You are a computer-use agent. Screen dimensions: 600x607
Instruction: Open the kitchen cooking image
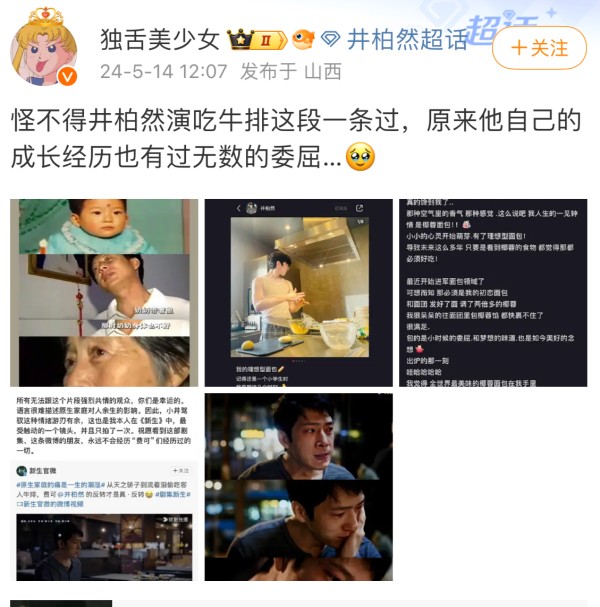point(298,292)
